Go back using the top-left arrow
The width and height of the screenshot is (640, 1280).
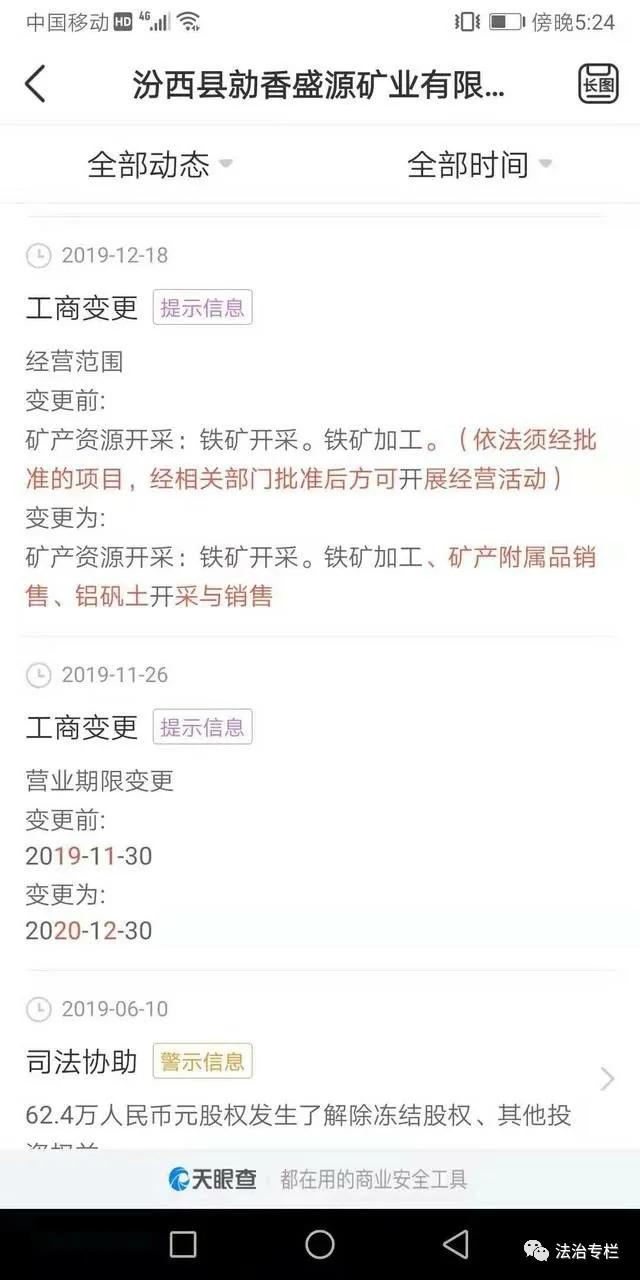[36, 84]
